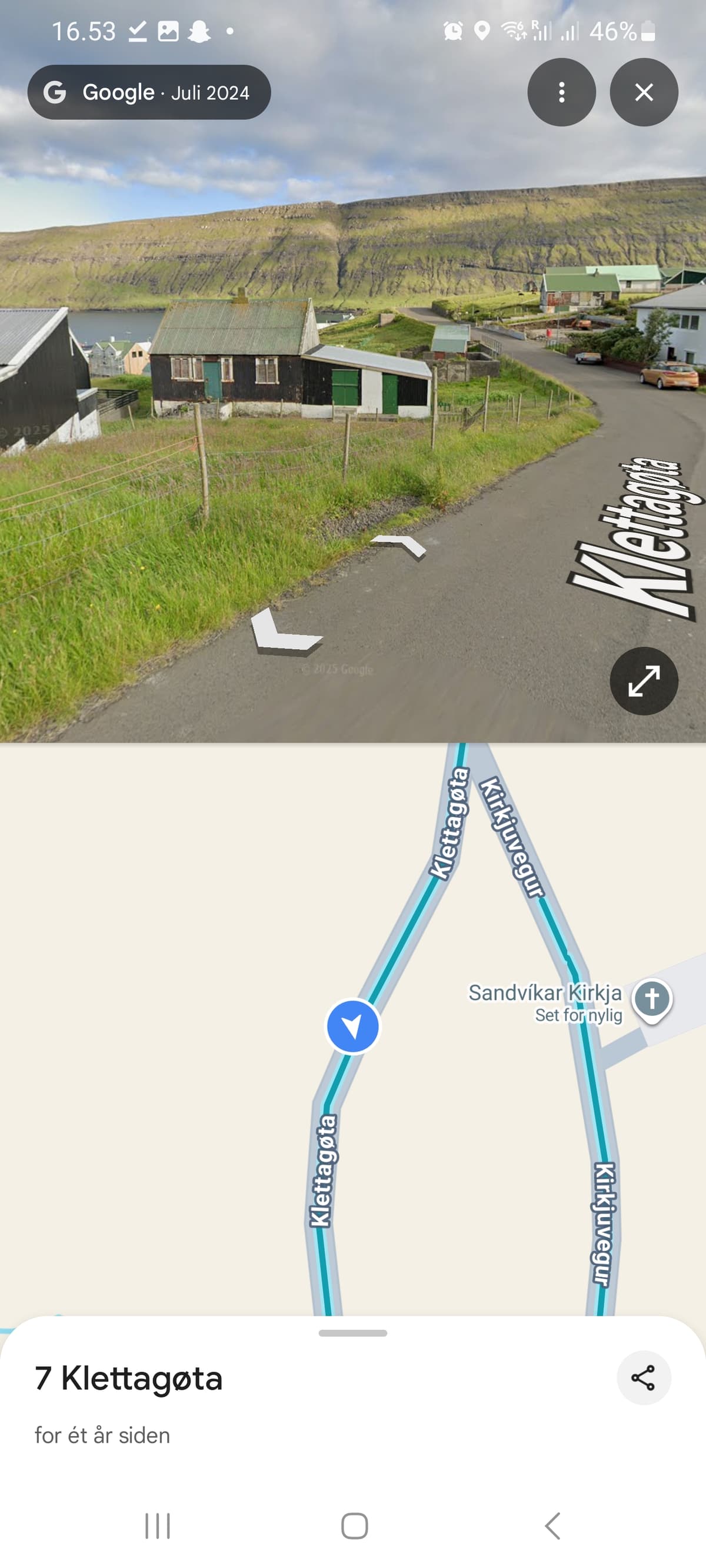Open the recent apps view
The height and width of the screenshot is (1568, 706).
[x=157, y=1526]
